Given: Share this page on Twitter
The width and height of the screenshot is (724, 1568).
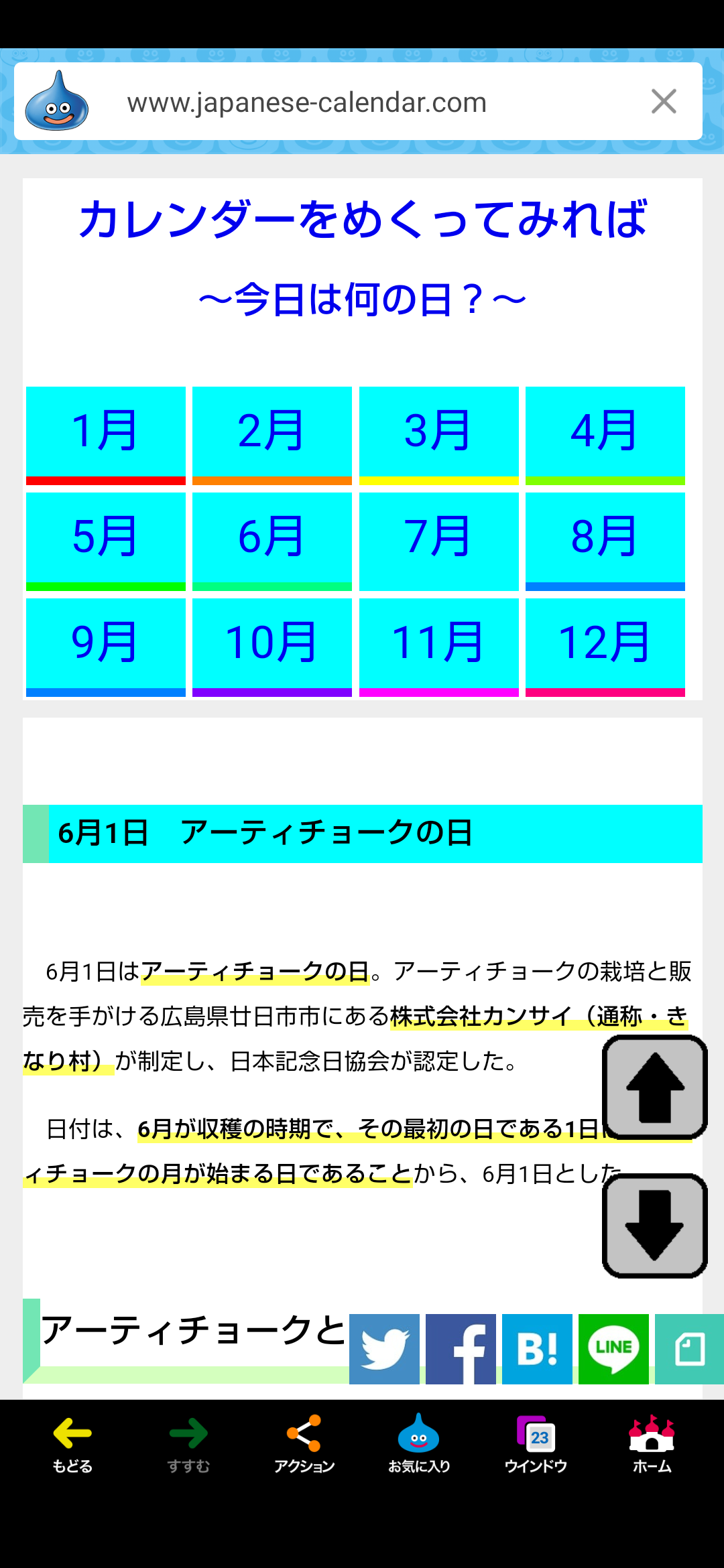Looking at the screenshot, I should point(384,1349).
